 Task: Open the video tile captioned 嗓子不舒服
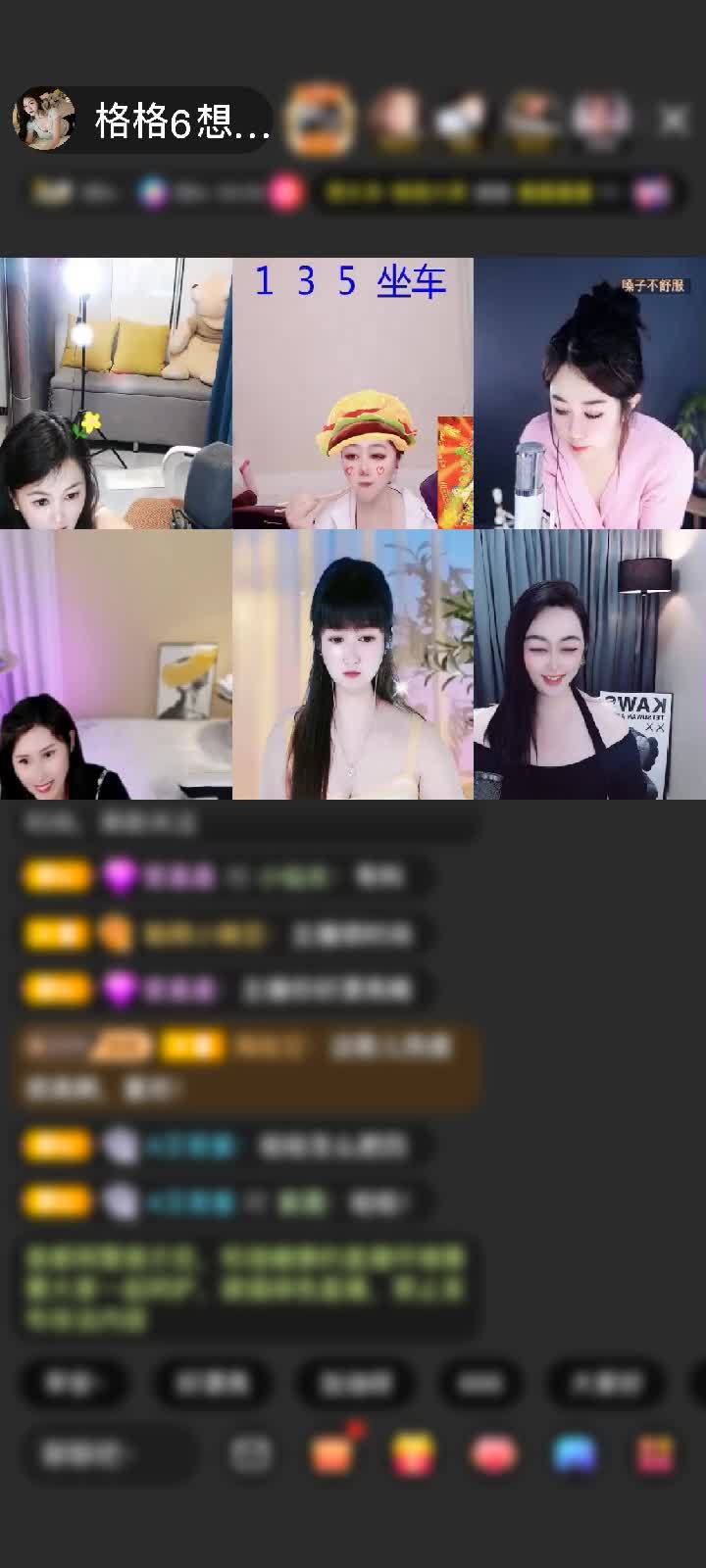(589, 393)
